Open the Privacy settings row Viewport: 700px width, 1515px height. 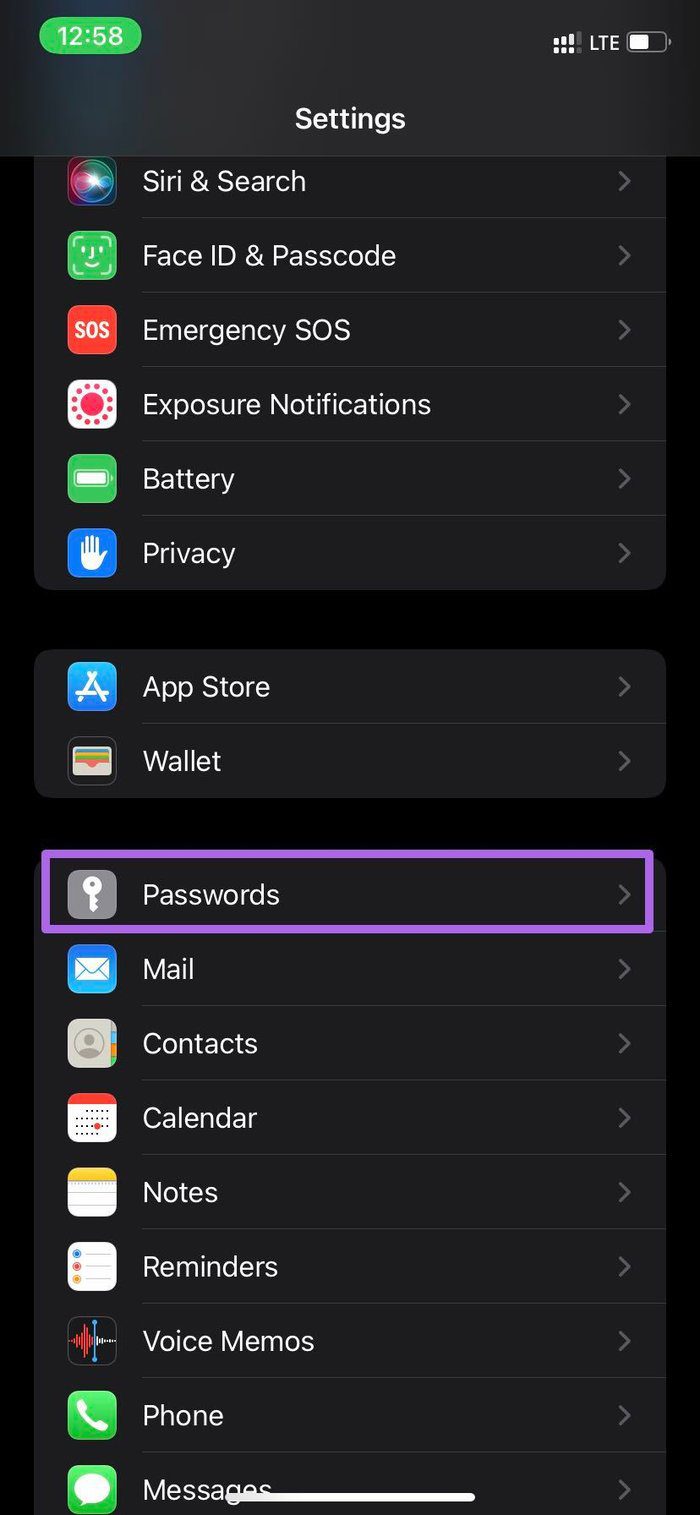point(350,553)
